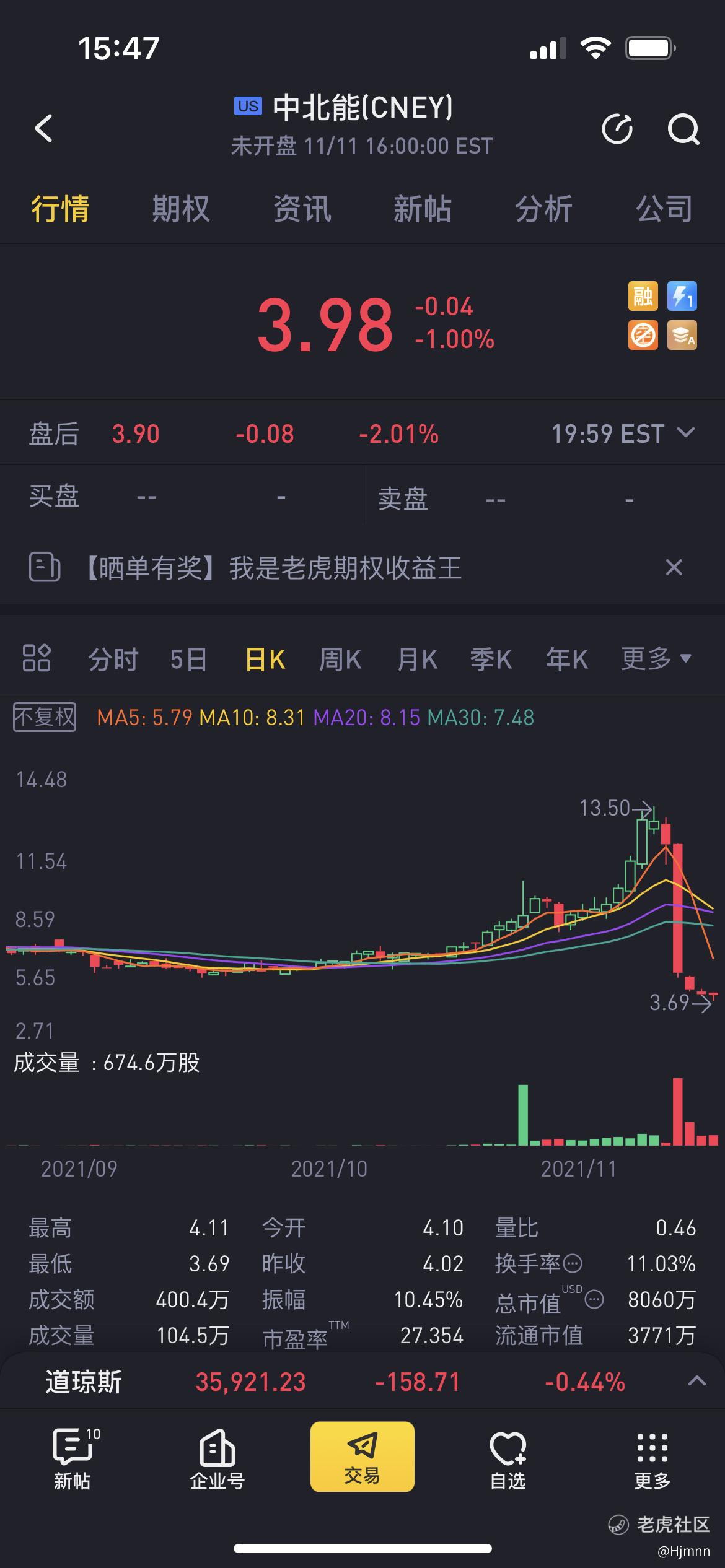Go back using the top-left arrow
Viewport: 725px width, 1568px height.
point(43,128)
